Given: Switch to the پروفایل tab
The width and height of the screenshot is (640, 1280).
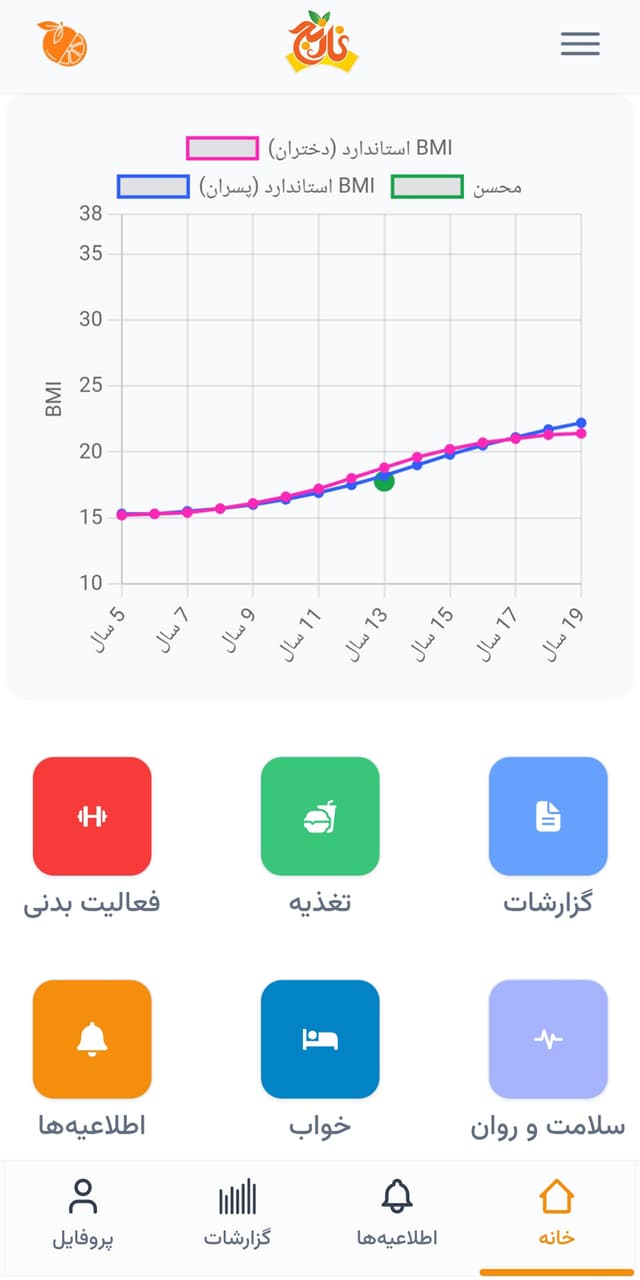Looking at the screenshot, I should tap(83, 1213).
